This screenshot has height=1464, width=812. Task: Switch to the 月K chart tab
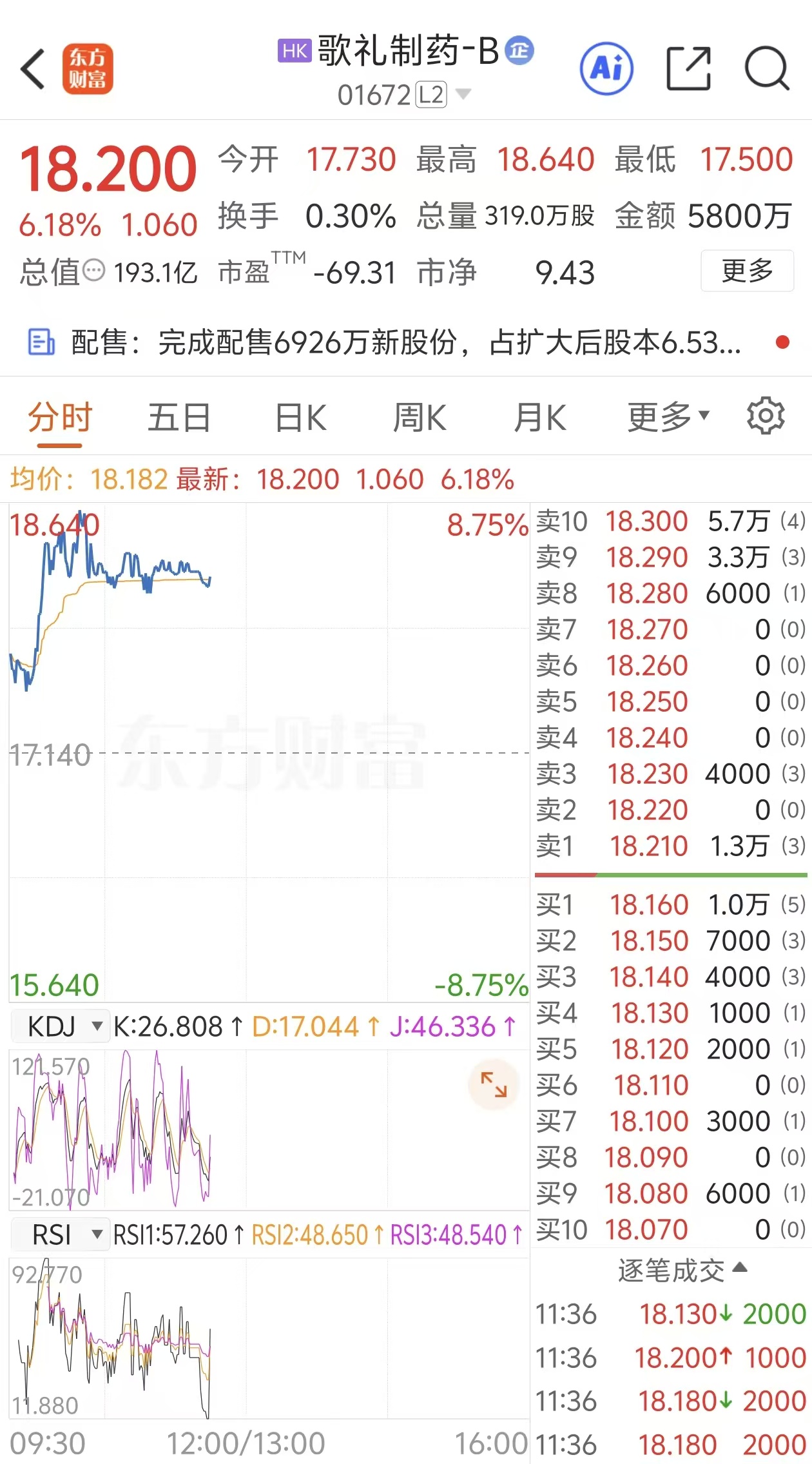(x=540, y=418)
